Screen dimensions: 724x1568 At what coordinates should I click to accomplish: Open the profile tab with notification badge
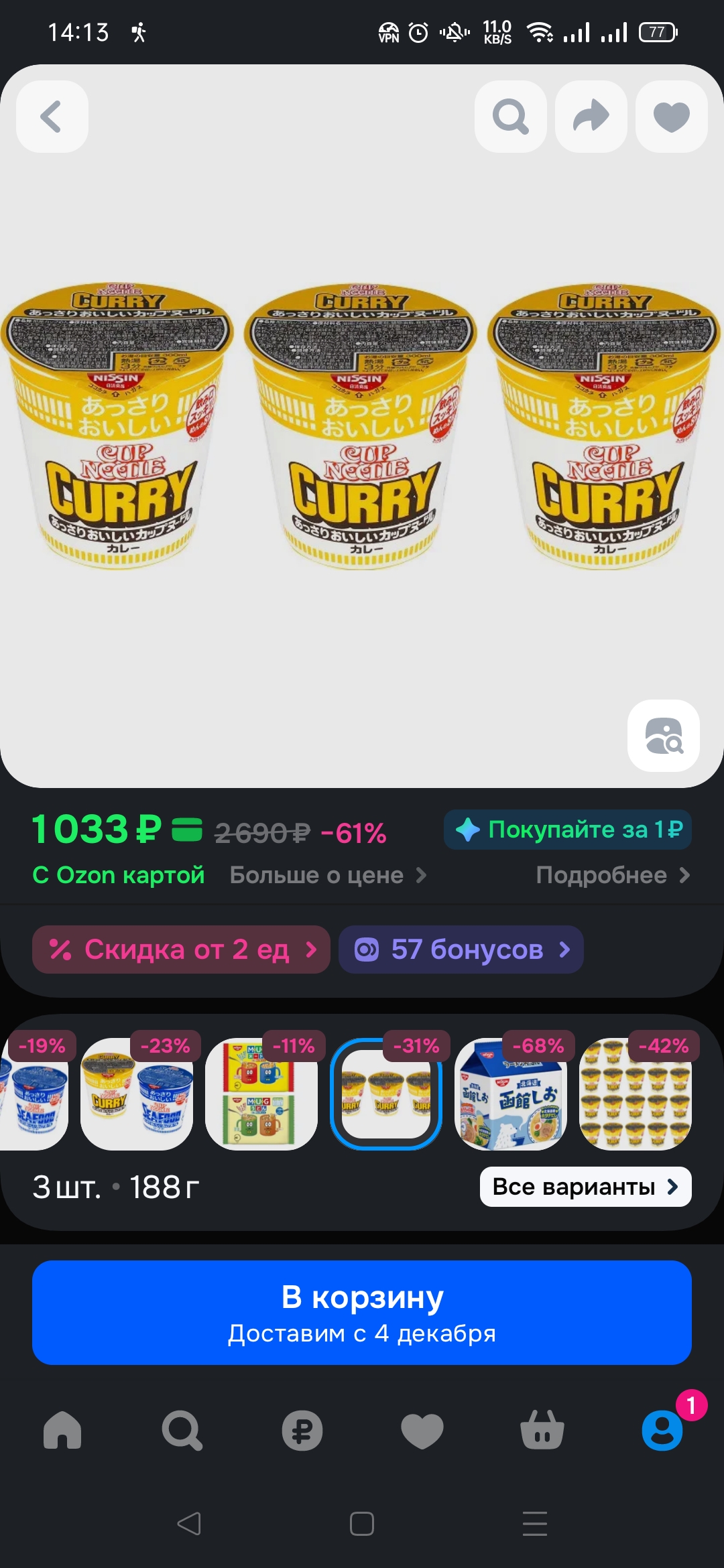point(662,1431)
